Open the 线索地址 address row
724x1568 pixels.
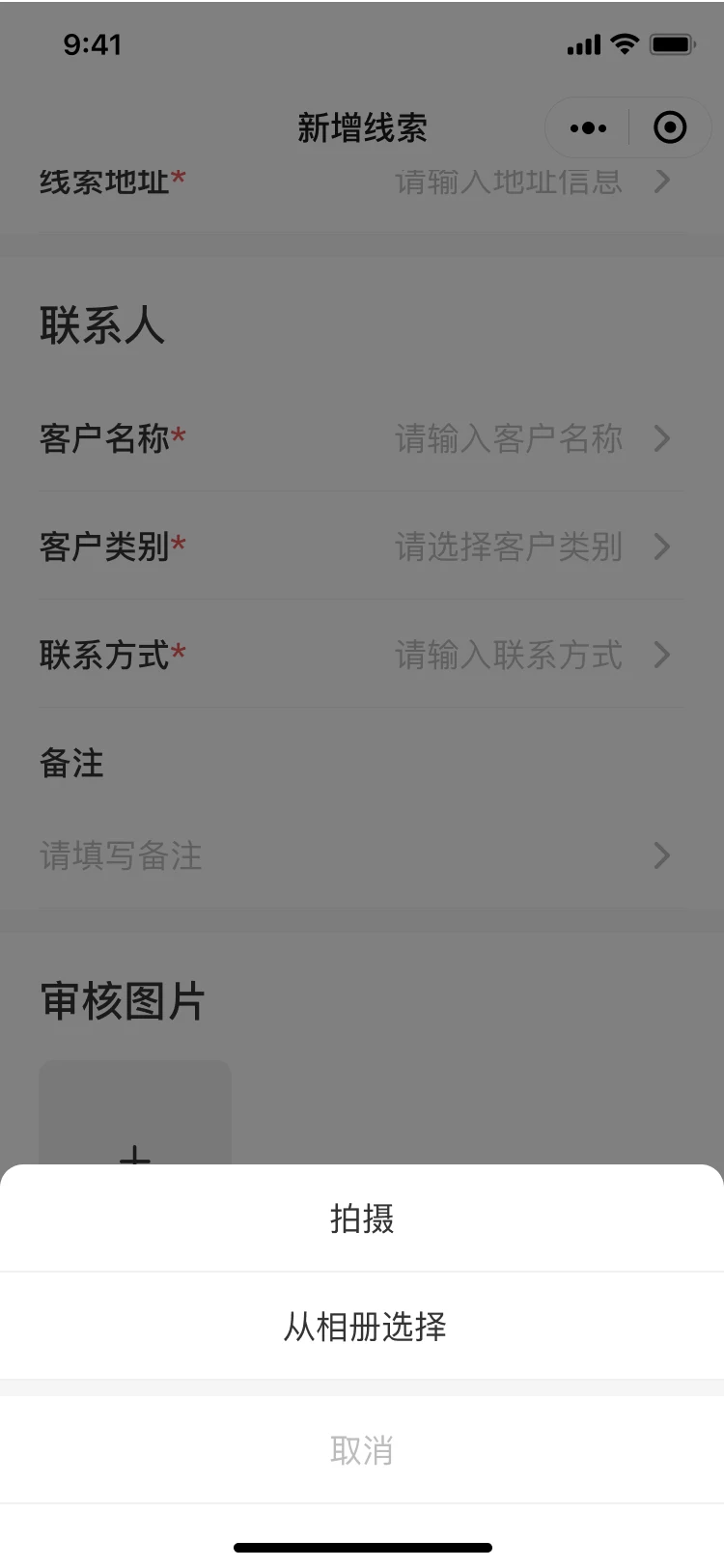point(362,182)
